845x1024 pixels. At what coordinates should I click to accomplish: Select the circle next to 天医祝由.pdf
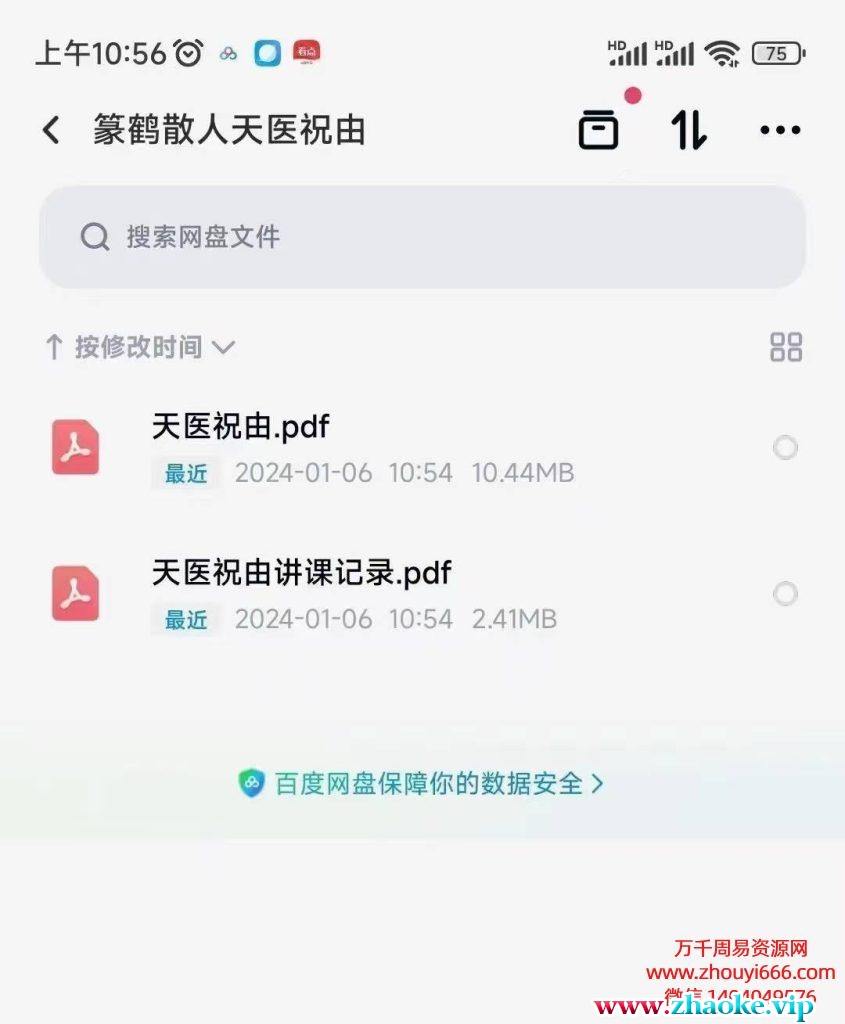tap(786, 448)
